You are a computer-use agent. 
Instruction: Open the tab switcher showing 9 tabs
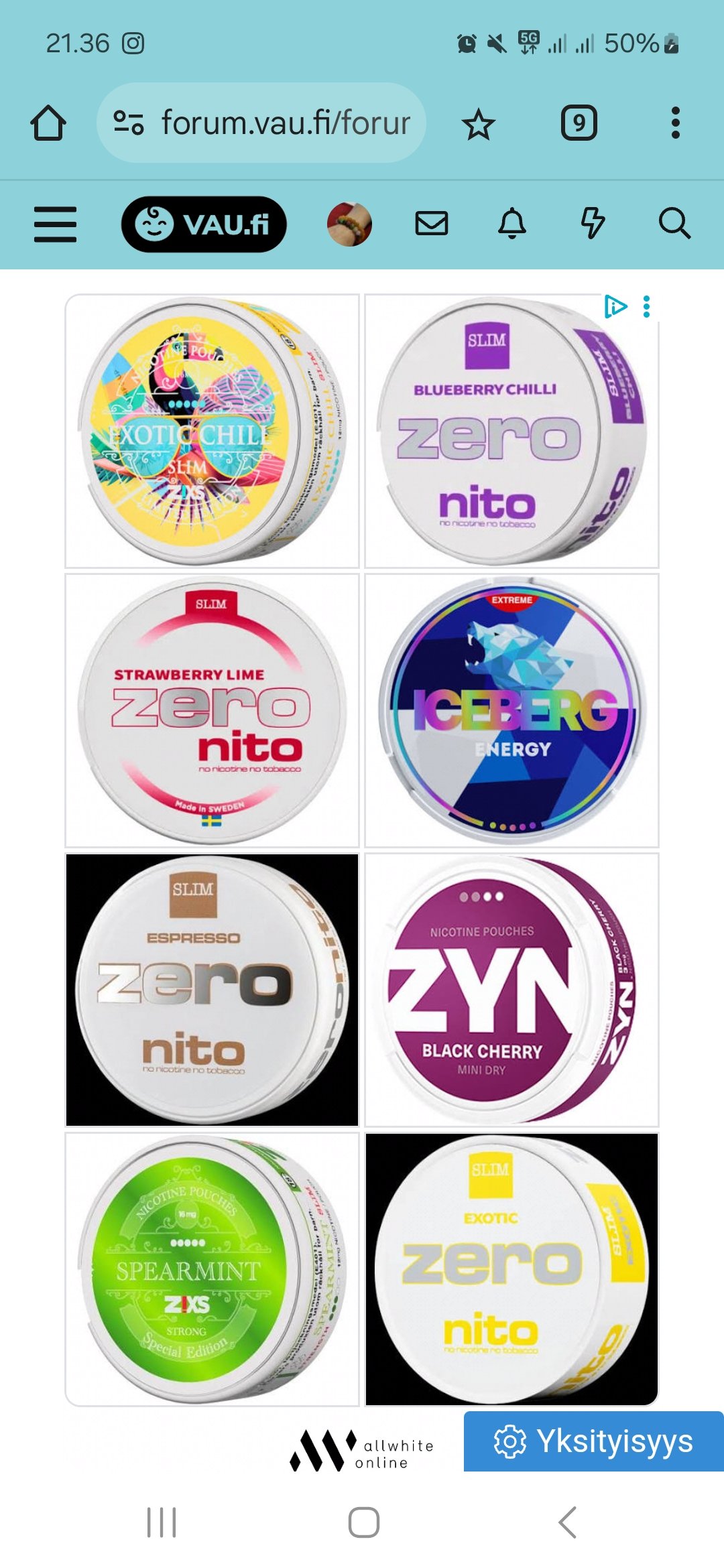579,123
